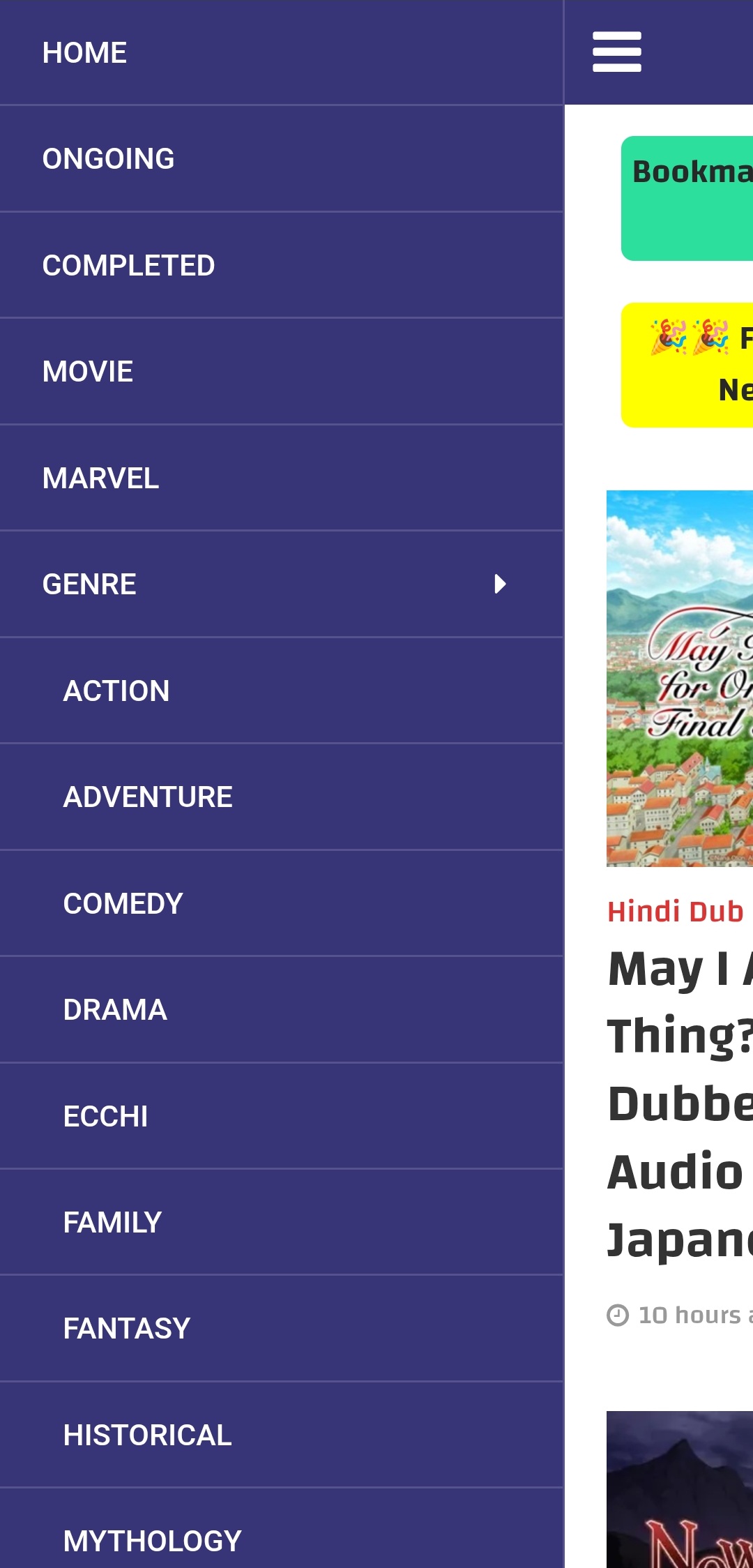Open the Completed section

(x=128, y=266)
